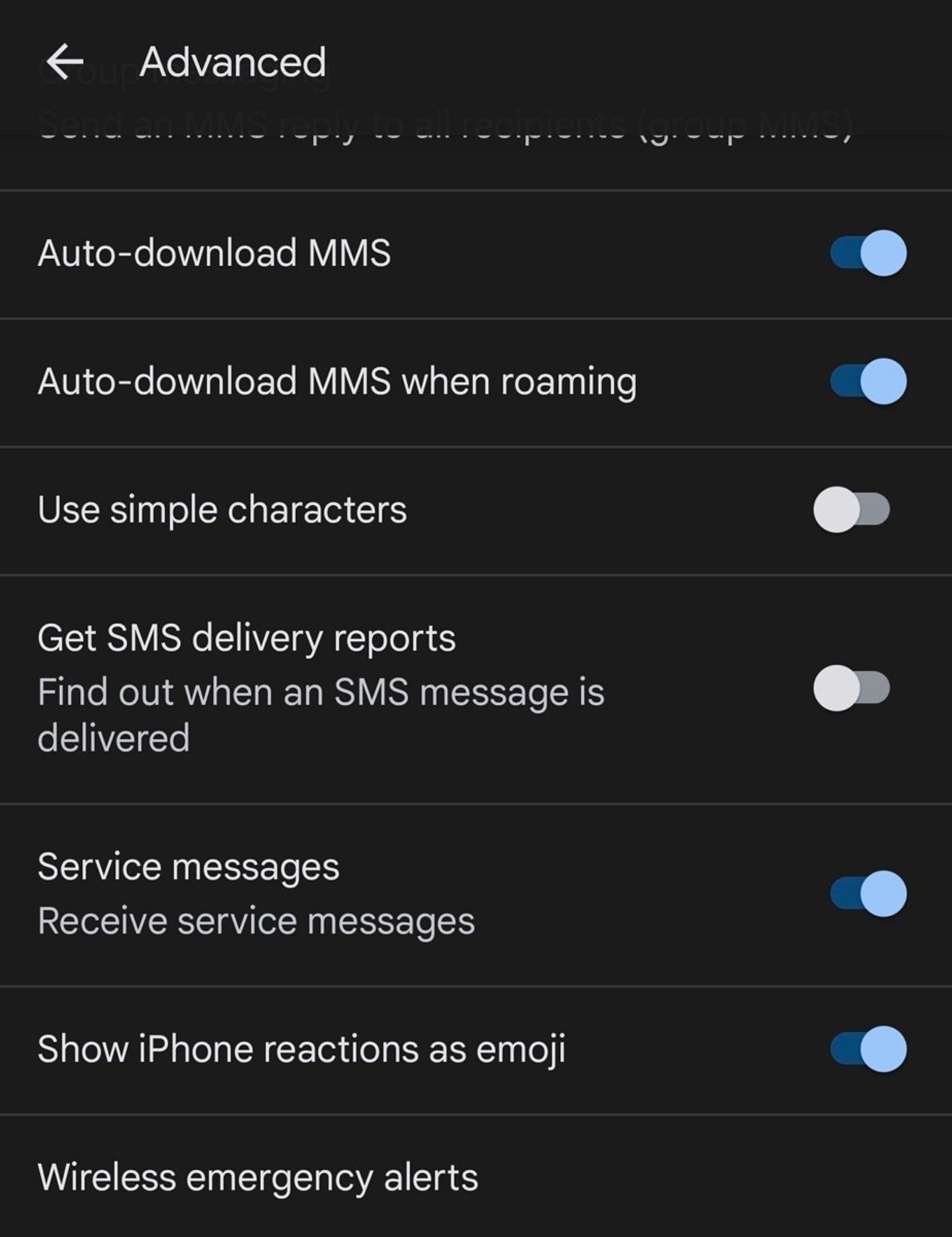Select the Advanced title label

(x=233, y=61)
